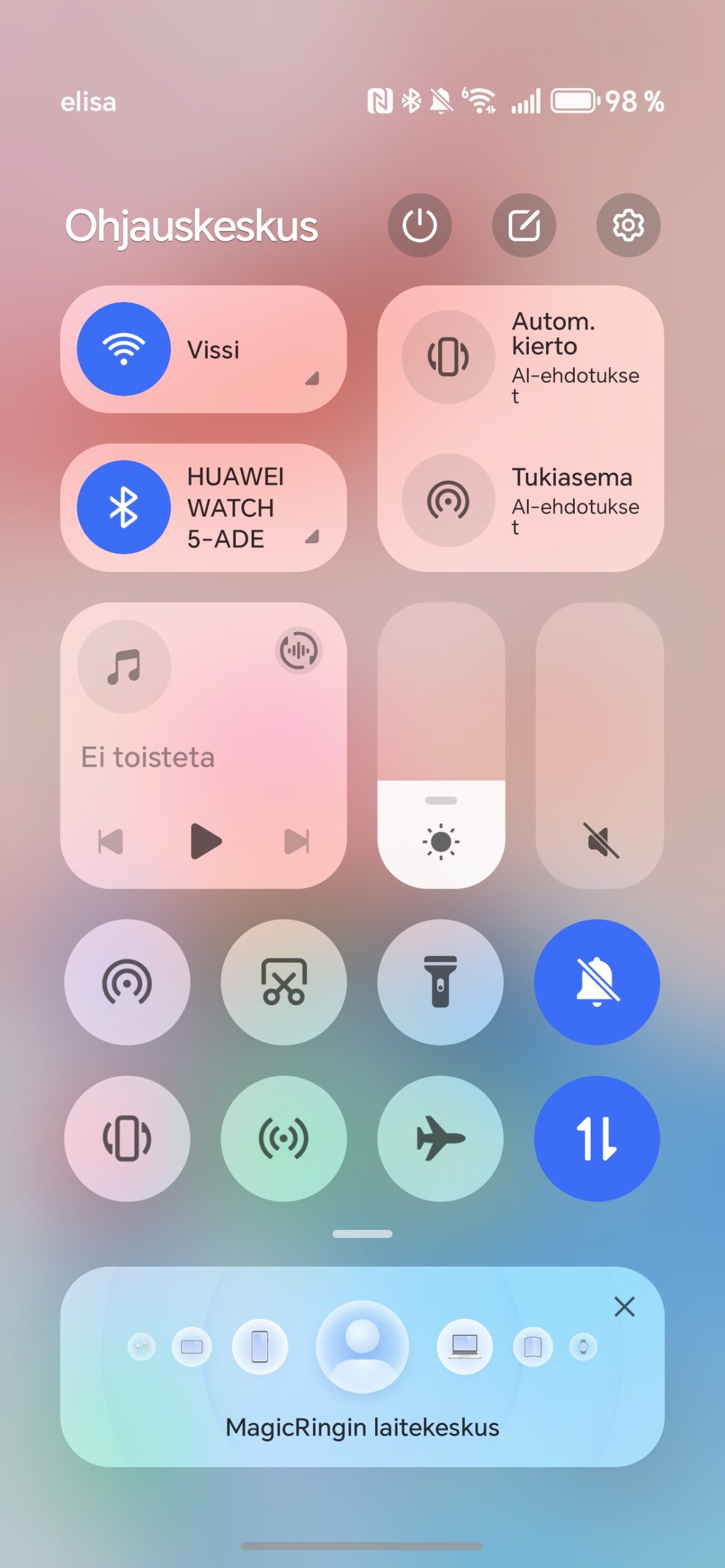Screen dimensions: 725x1568
Task: Turn on the Tukiasema hotspot
Action: coord(448,500)
